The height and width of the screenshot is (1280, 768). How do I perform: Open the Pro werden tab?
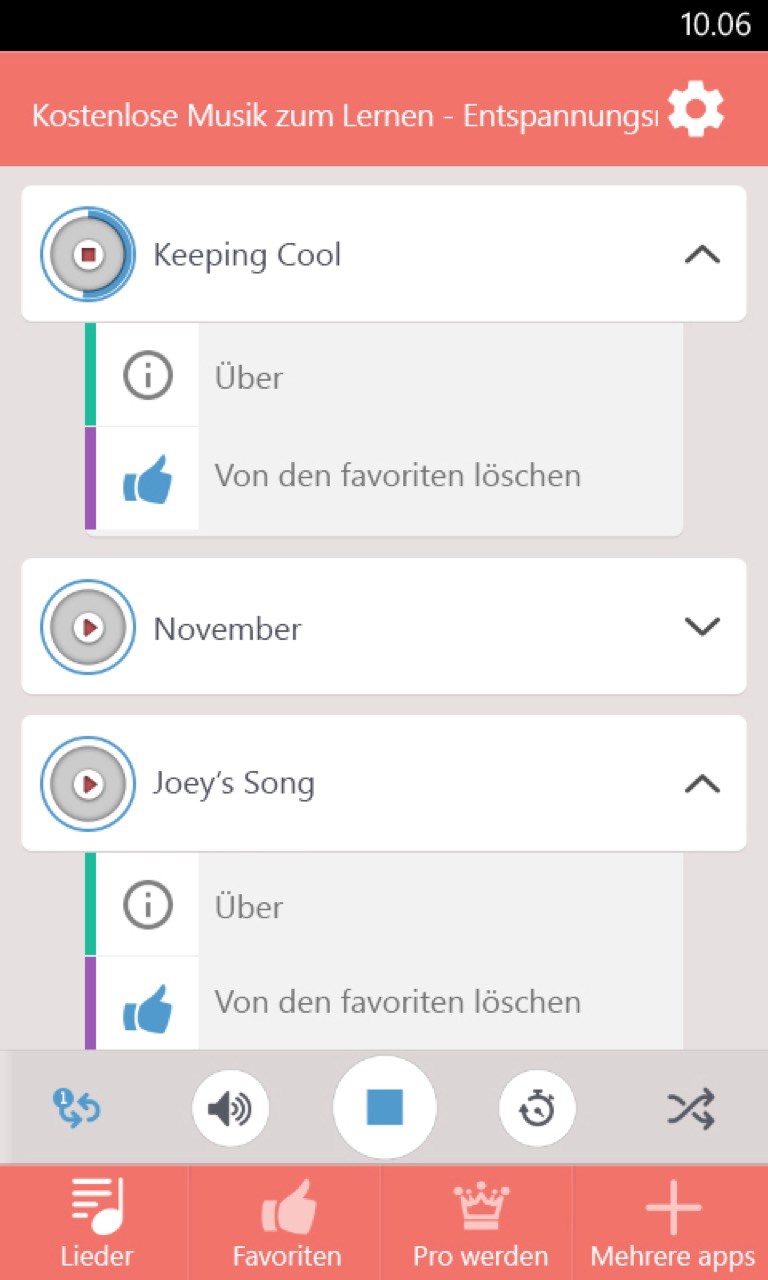tap(480, 1222)
